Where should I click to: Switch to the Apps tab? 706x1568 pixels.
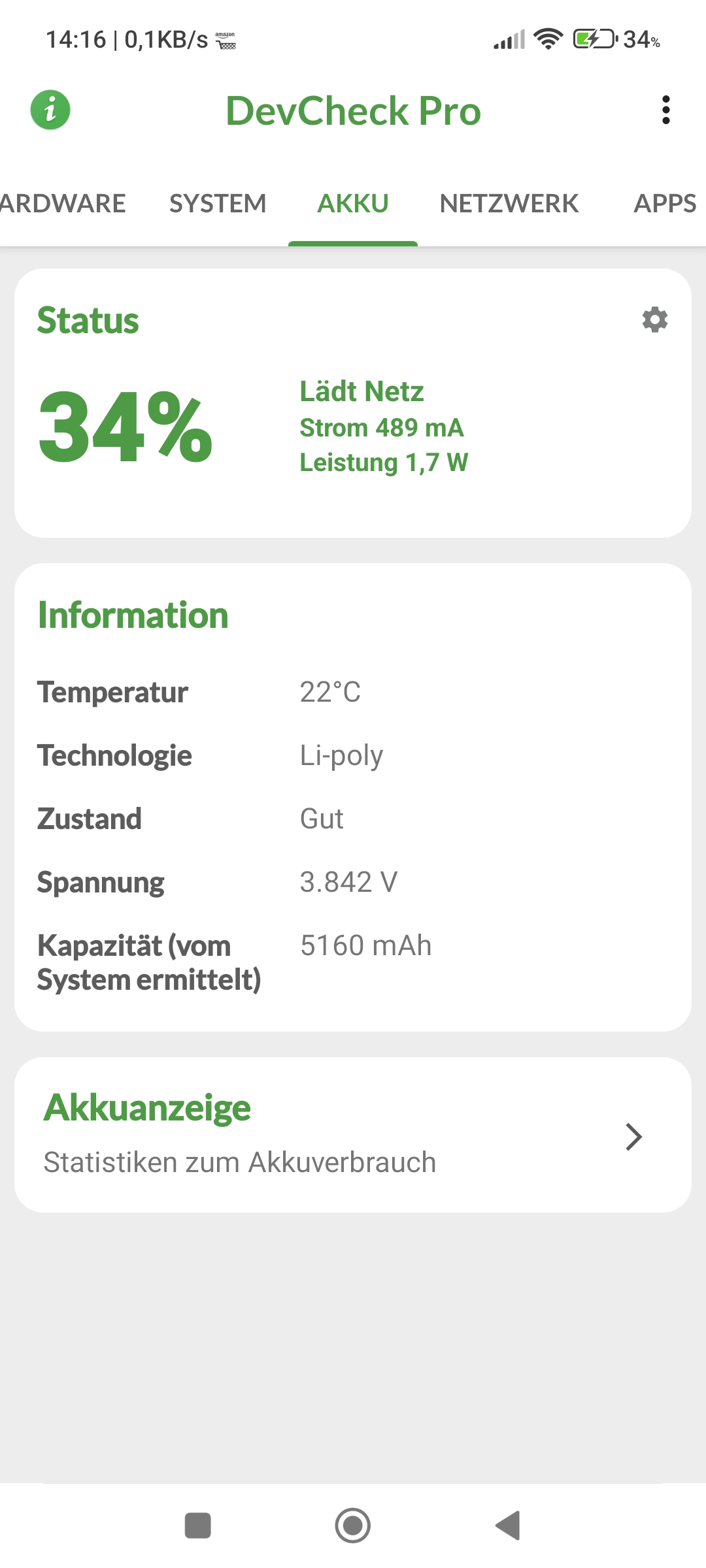coord(664,204)
